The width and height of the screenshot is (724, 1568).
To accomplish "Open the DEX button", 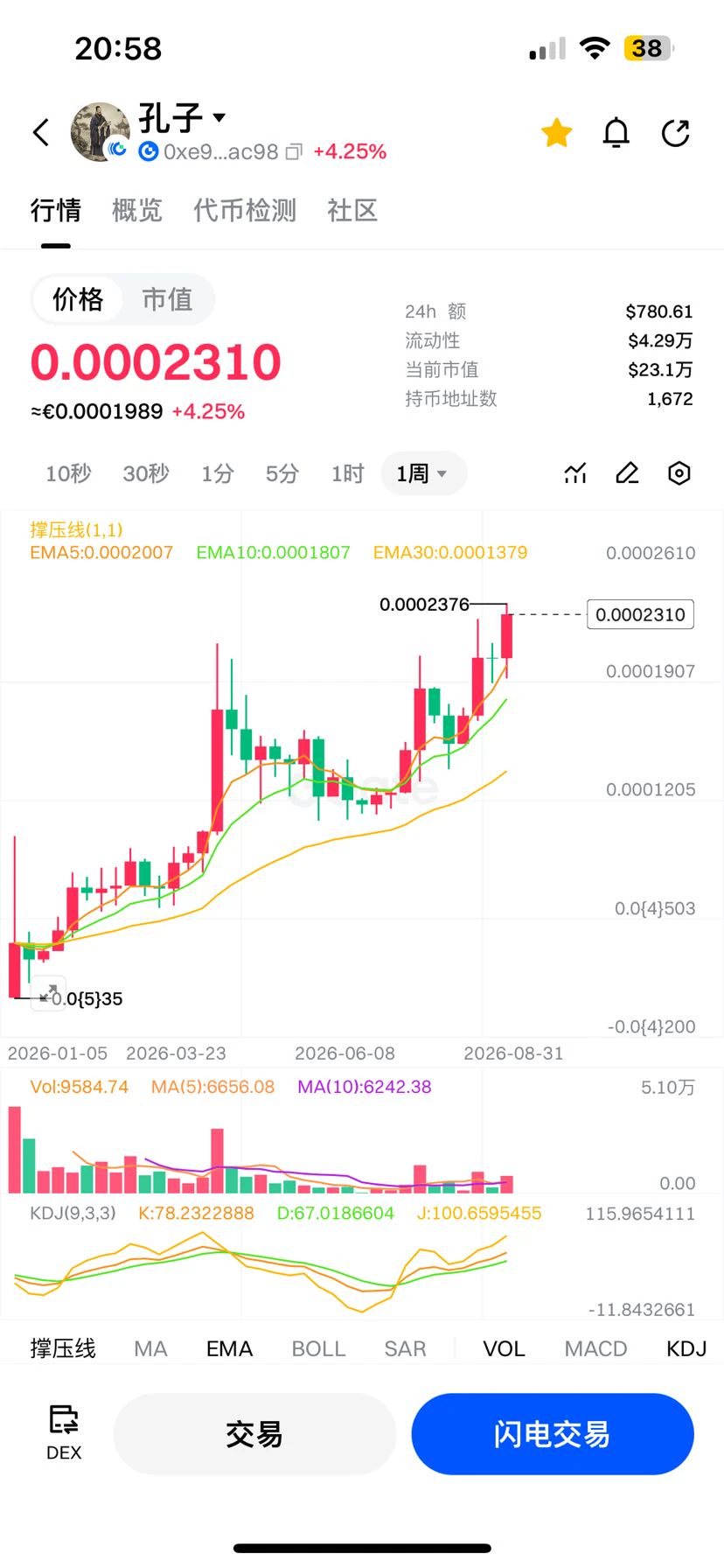I will pyautogui.click(x=64, y=1432).
